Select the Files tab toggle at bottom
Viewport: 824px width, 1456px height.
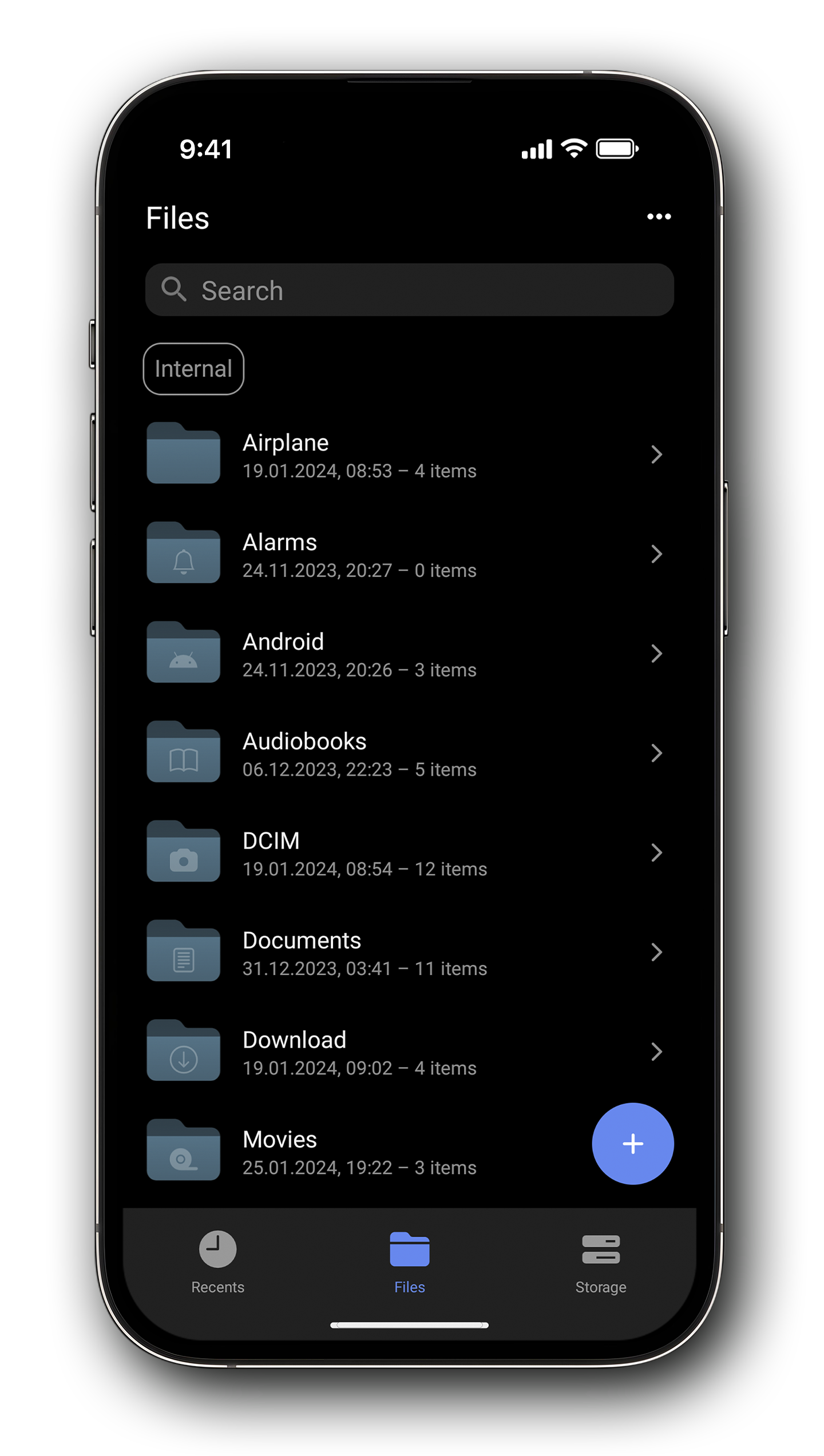tap(409, 1265)
